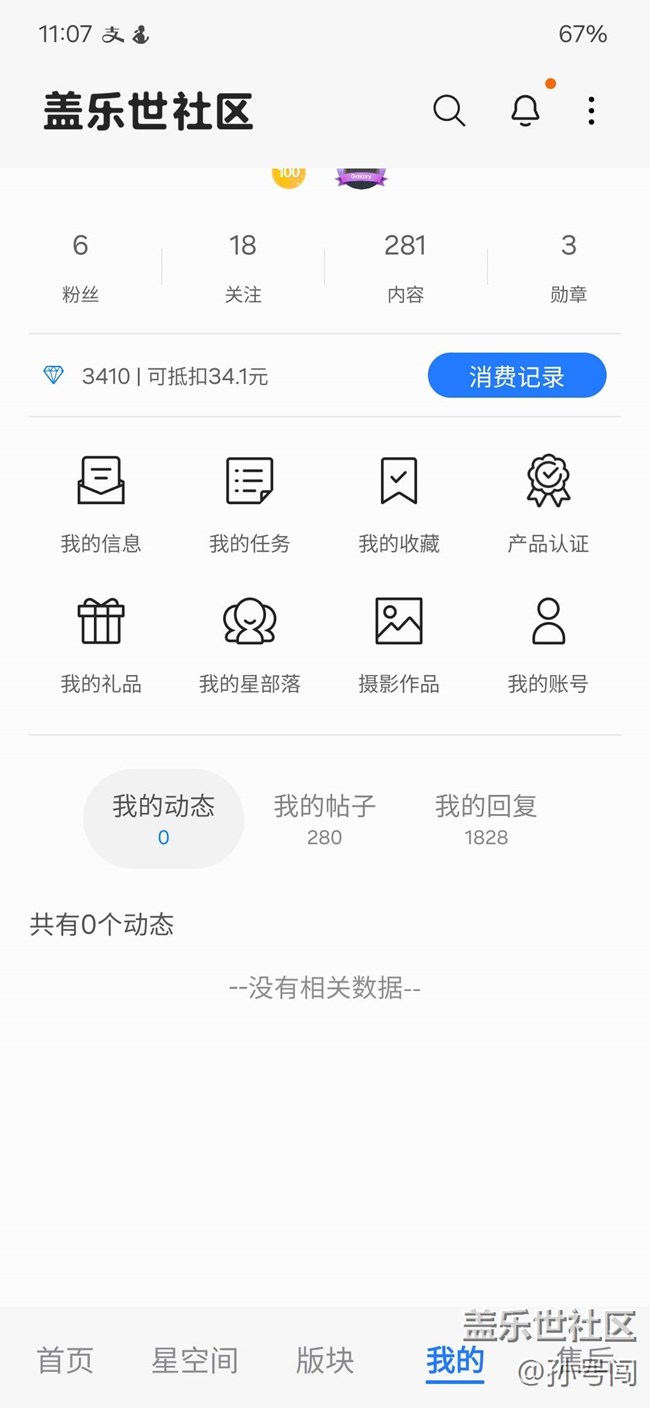Open 摄影作品 photography works
Image resolution: width=650 pixels, height=1408 pixels.
pos(398,644)
